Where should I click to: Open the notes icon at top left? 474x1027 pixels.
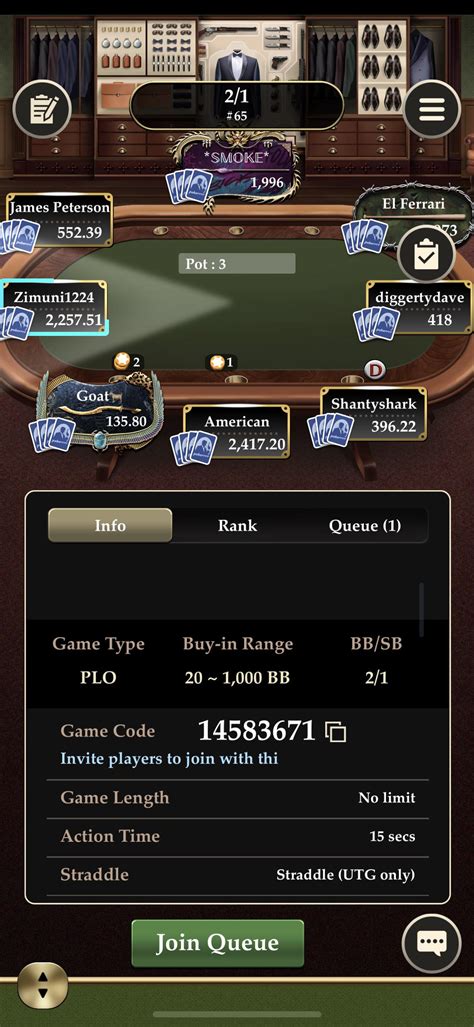tap(42, 109)
